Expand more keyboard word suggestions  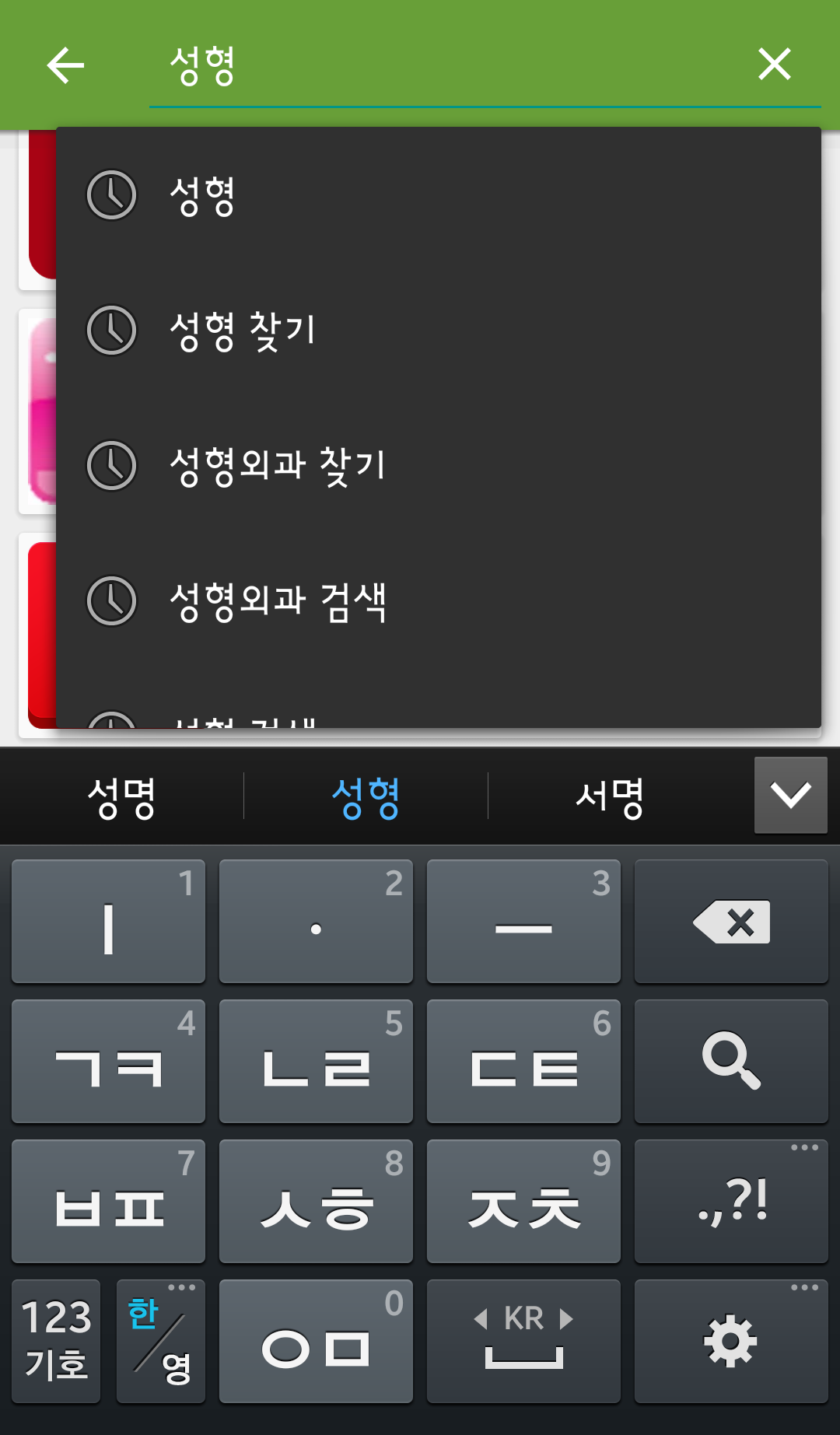click(x=791, y=796)
